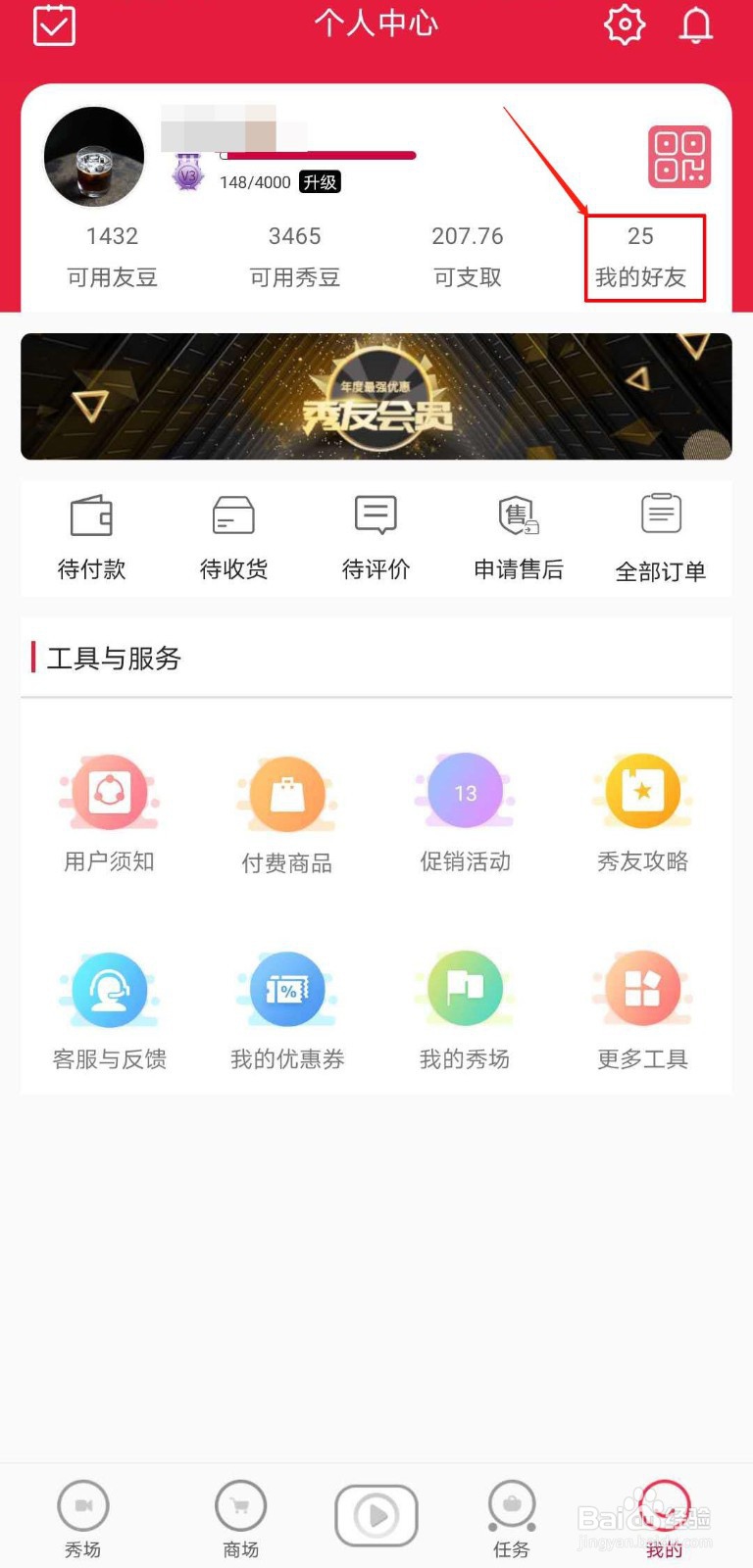Image resolution: width=753 pixels, height=1568 pixels.
Task: View the 148/4000 level progress bar
Action: (319, 155)
